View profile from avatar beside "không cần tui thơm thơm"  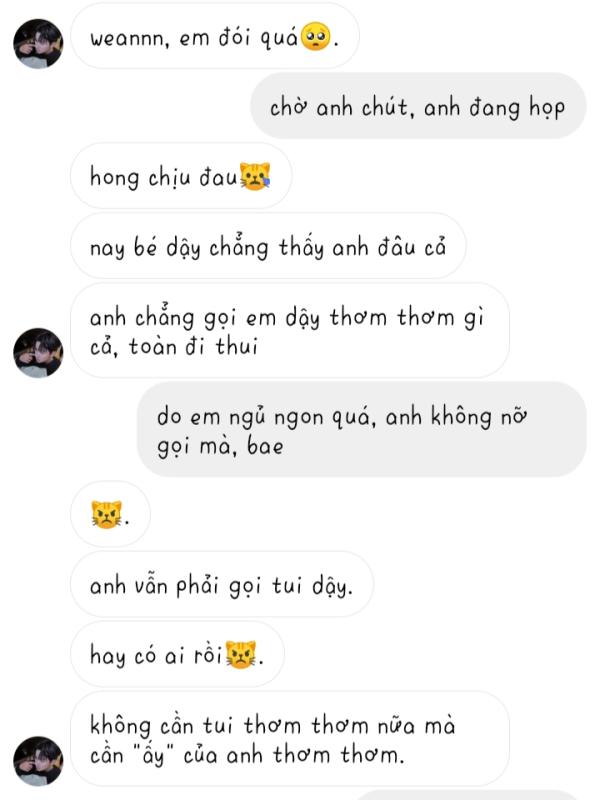tap(38, 761)
